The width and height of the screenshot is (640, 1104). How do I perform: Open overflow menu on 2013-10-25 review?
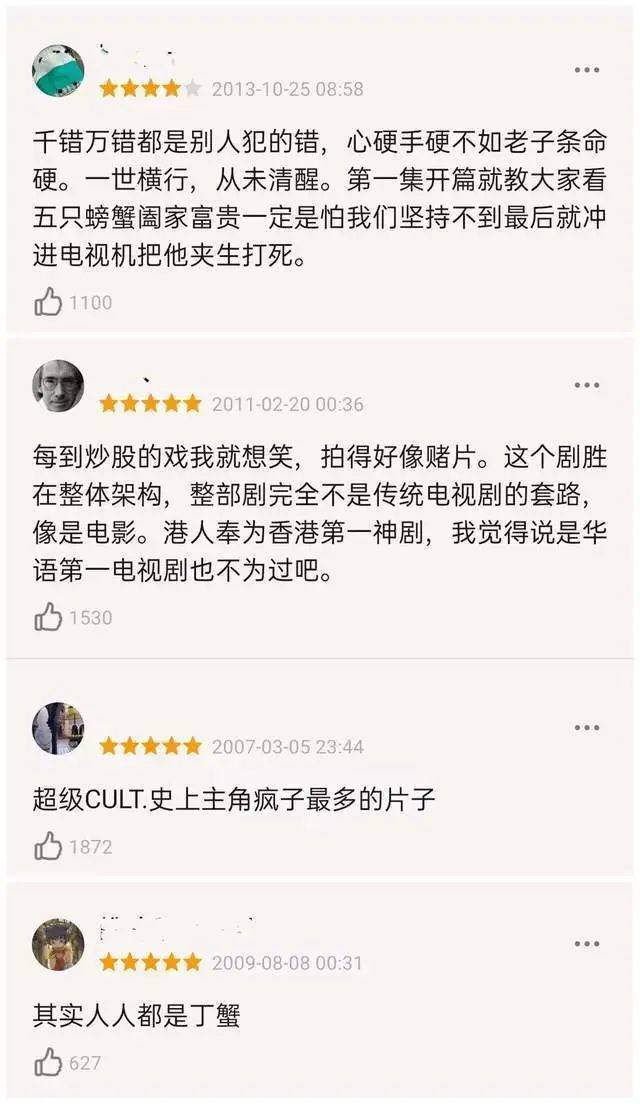[586, 69]
